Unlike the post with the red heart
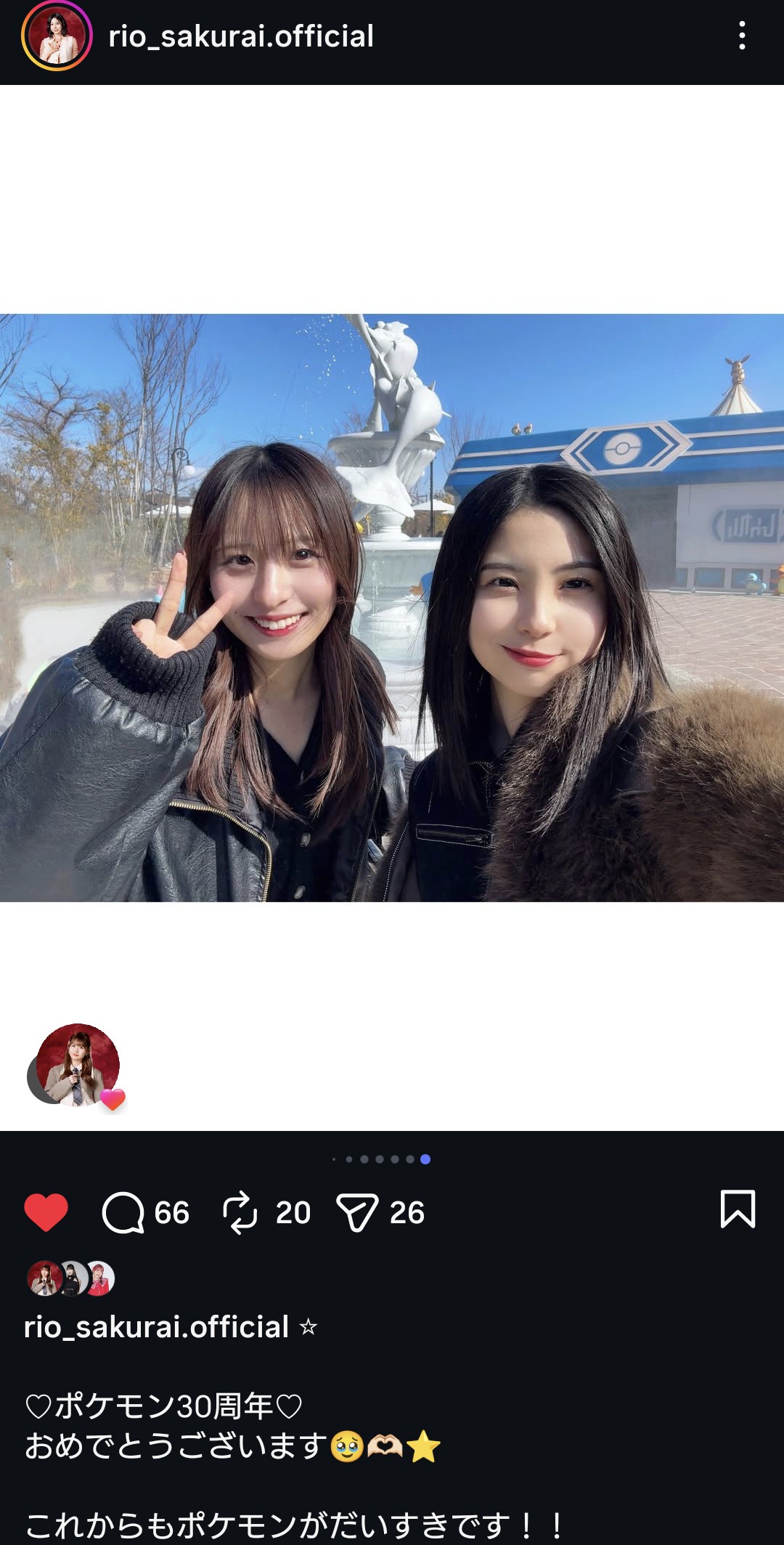784x1545 pixels. (46, 1212)
